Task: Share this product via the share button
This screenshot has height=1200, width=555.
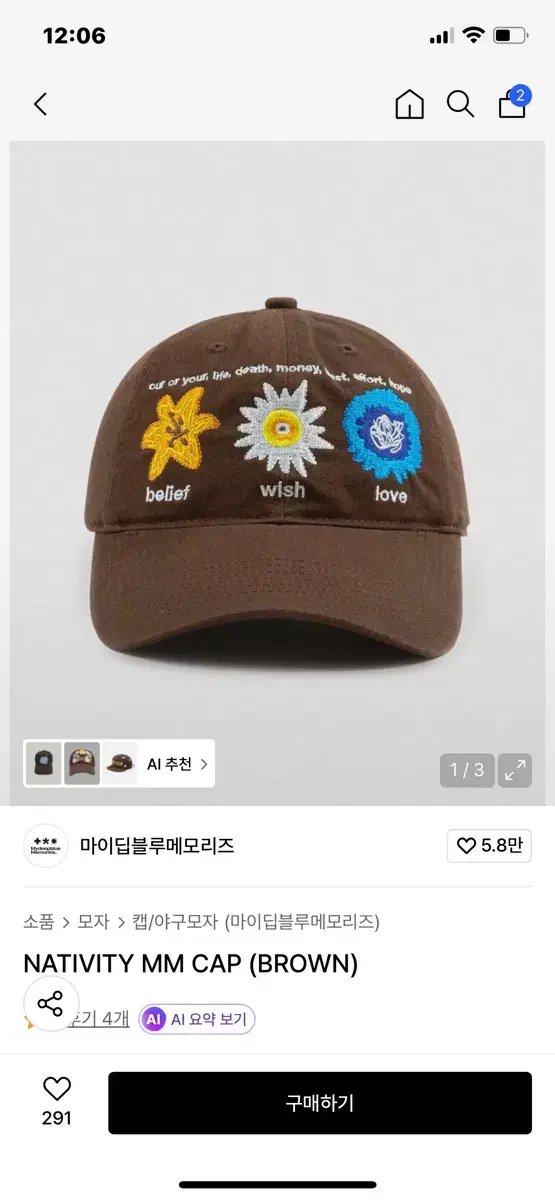Action: pyautogui.click(x=50, y=1004)
